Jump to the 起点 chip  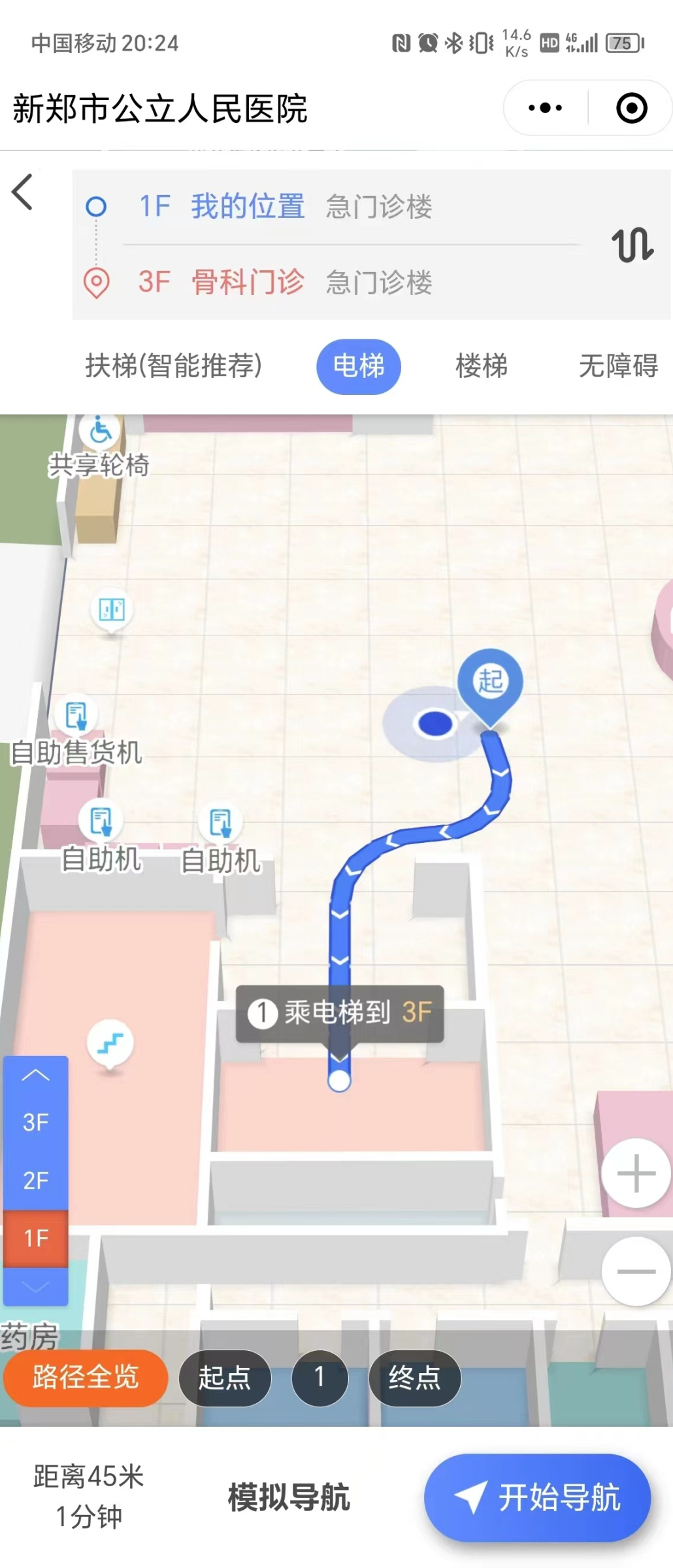tap(225, 1378)
